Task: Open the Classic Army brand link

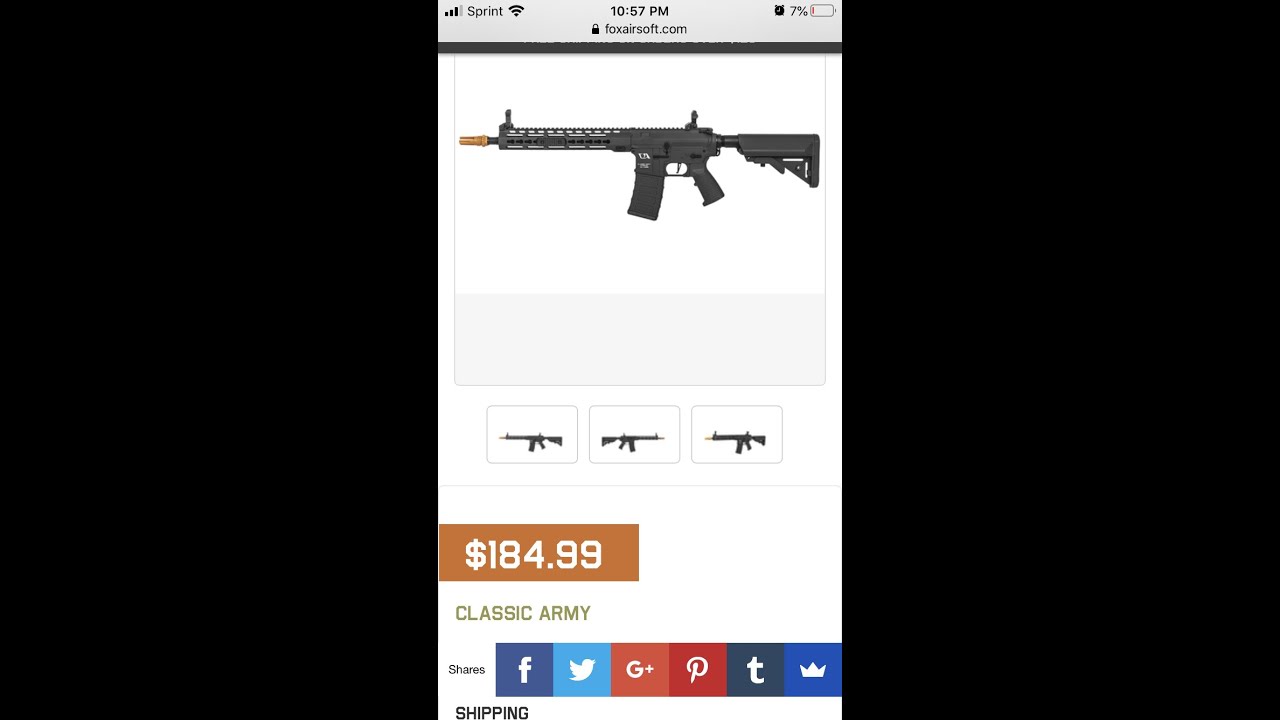Action: tap(523, 614)
